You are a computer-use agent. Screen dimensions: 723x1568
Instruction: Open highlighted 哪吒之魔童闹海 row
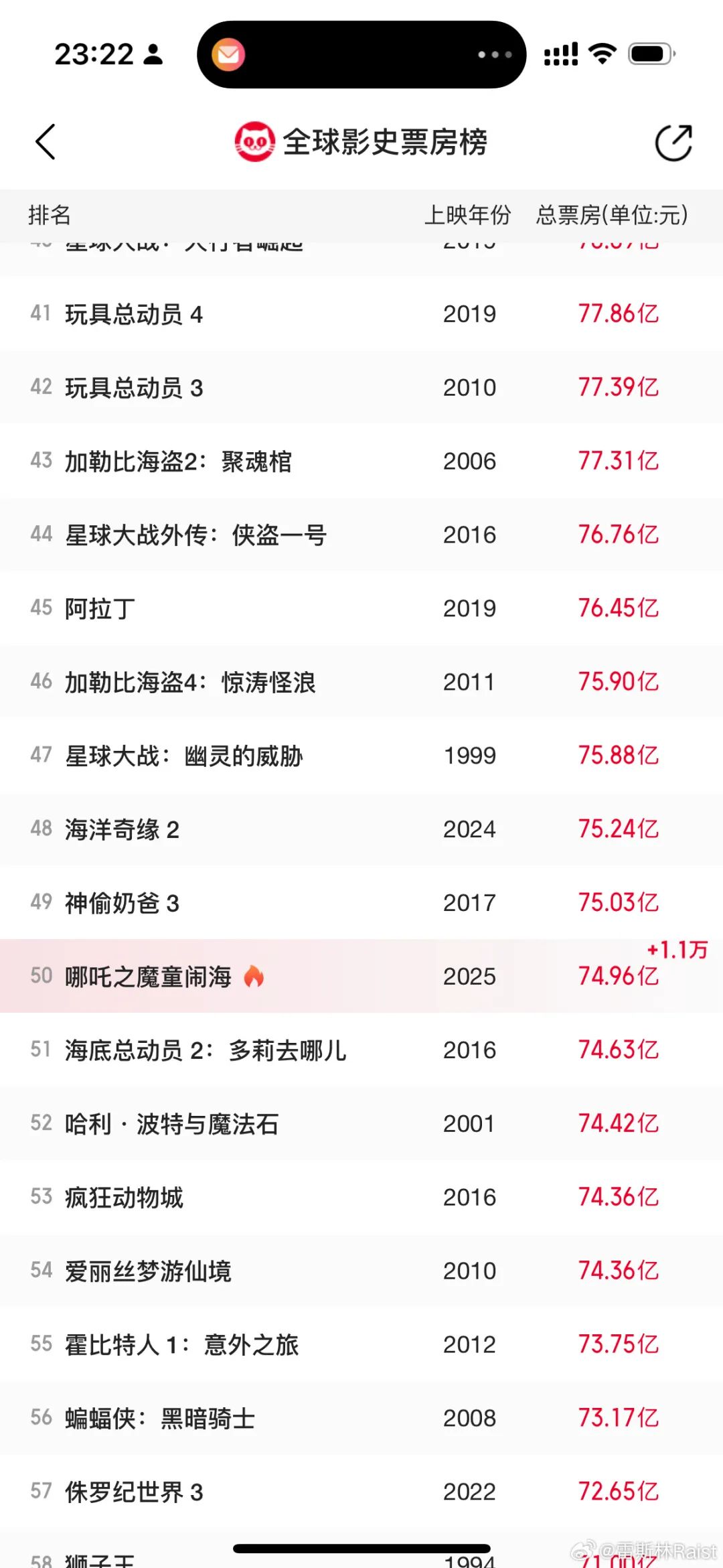click(148, 977)
